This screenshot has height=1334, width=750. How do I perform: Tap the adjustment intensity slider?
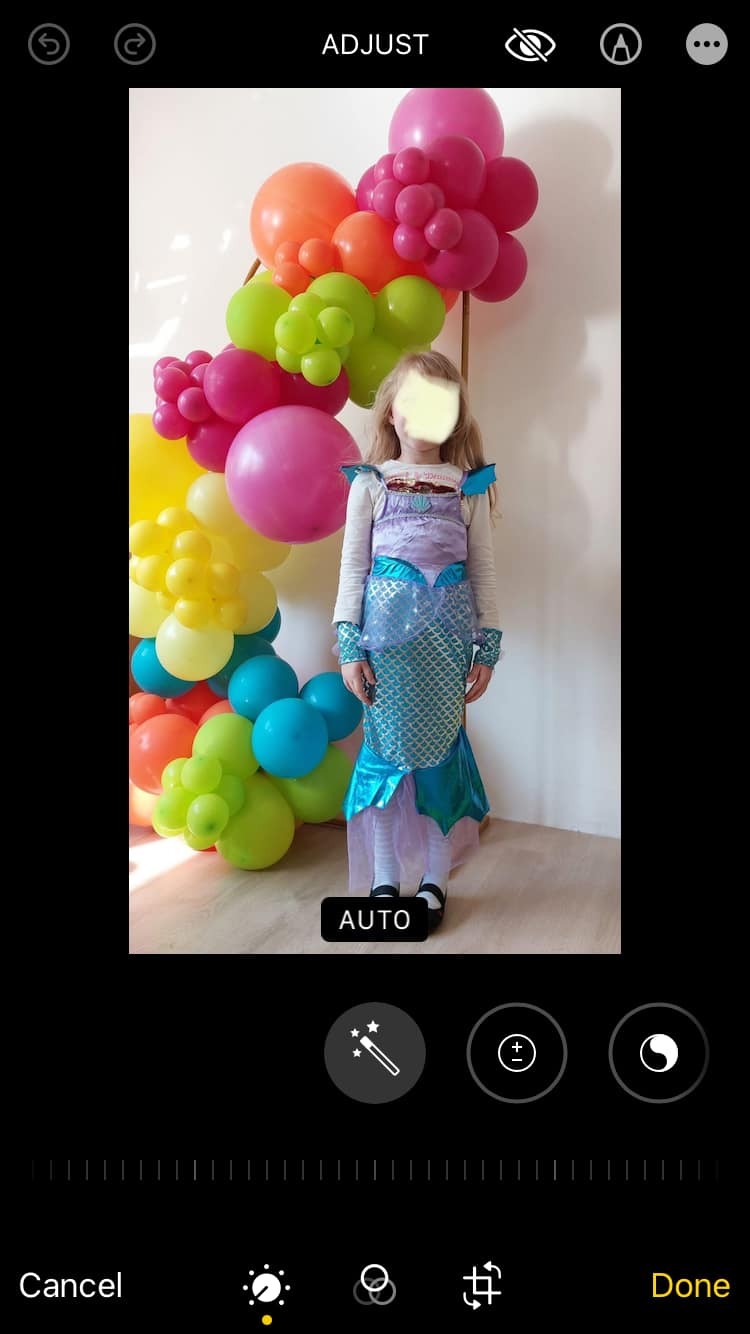click(x=375, y=1170)
